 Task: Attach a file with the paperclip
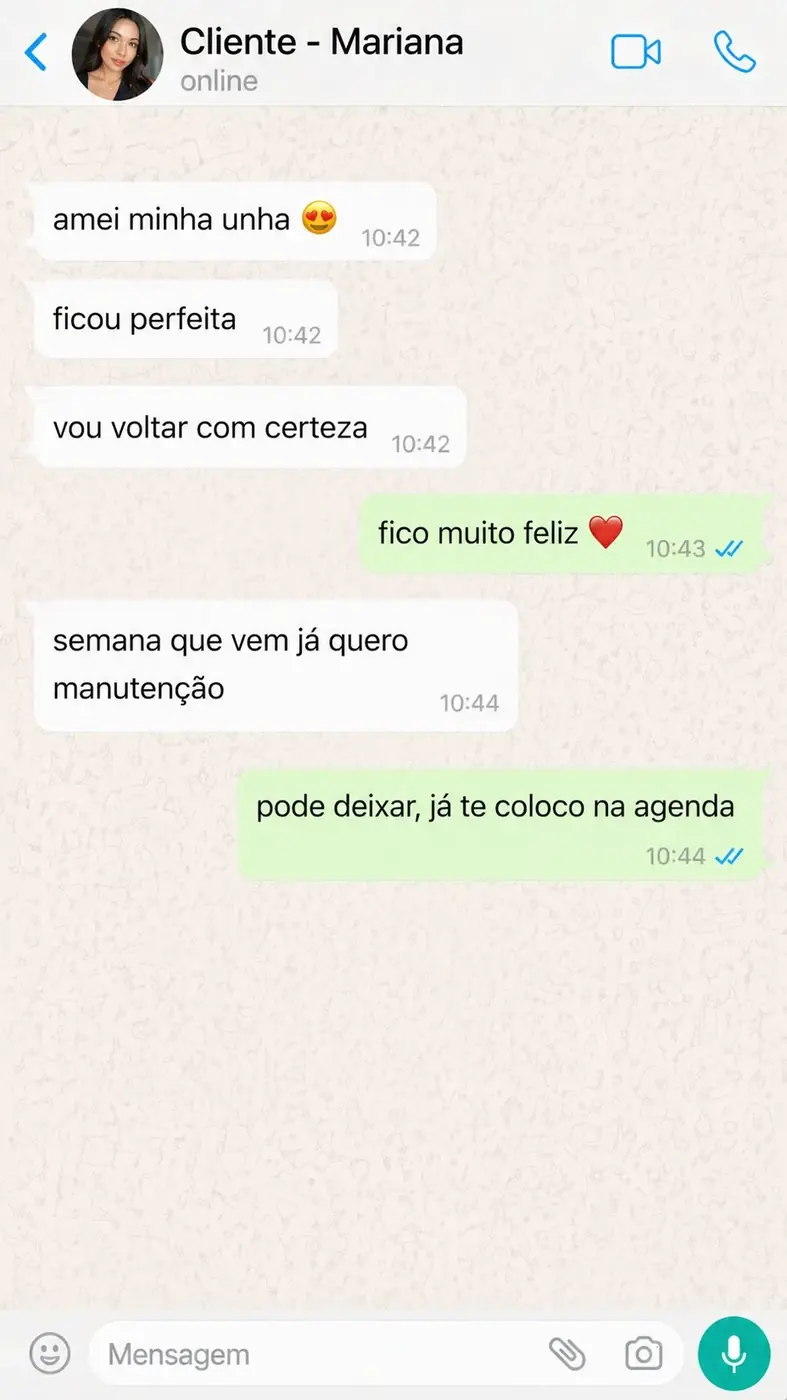pos(569,1353)
